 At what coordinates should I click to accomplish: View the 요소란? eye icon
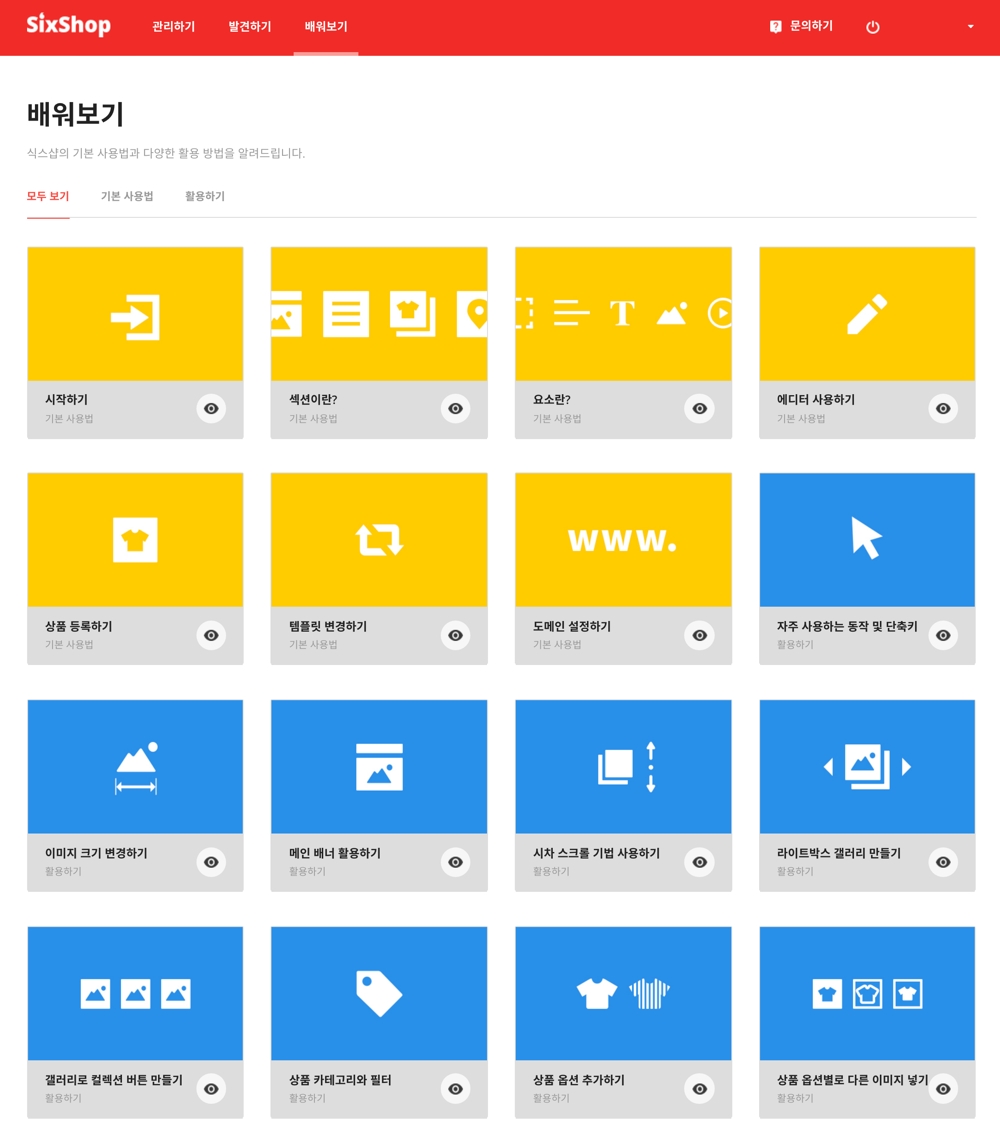(699, 409)
